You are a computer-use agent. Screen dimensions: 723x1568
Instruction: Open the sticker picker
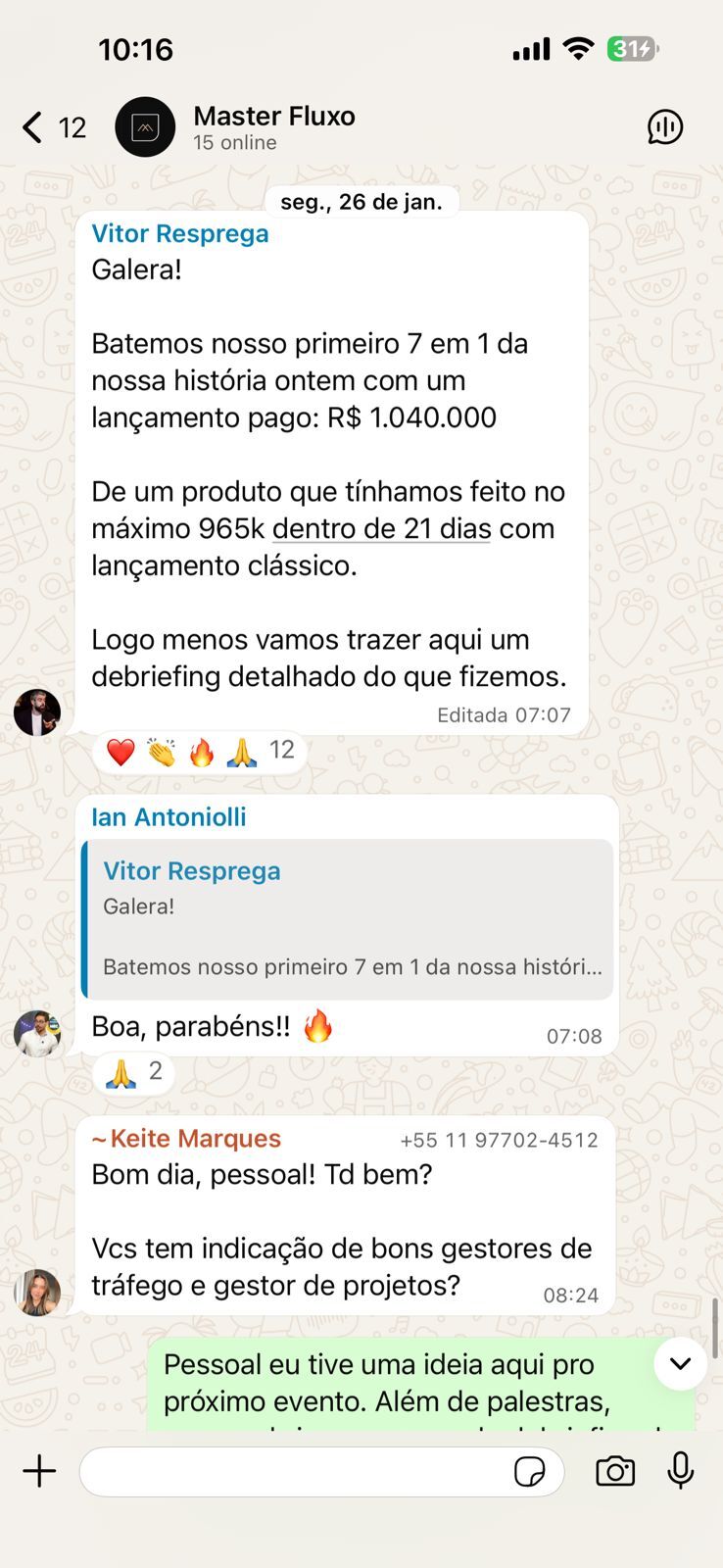point(529,1472)
